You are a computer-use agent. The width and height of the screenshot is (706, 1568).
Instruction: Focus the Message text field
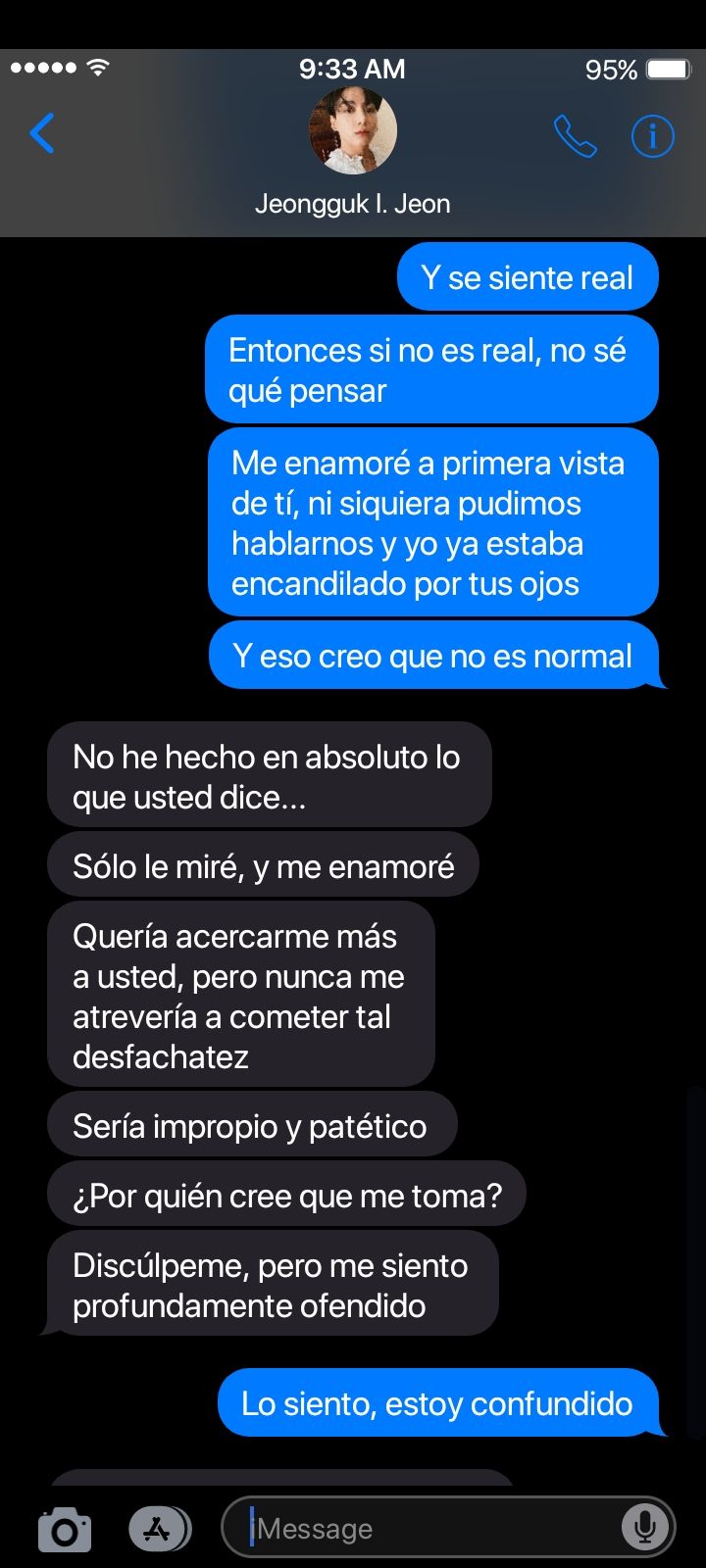tap(431, 1529)
